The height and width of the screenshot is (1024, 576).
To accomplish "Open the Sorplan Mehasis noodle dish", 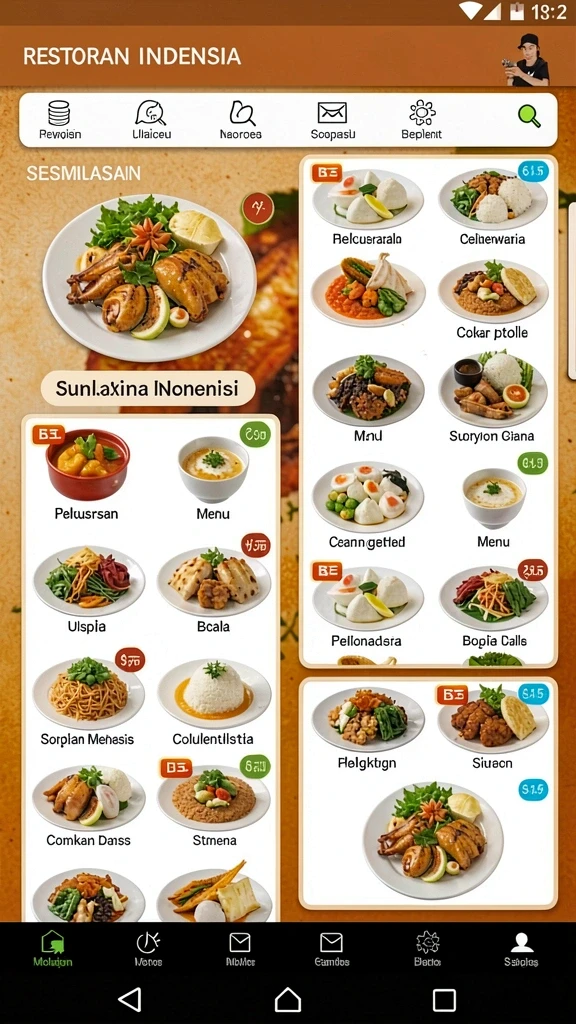I will (x=87, y=701).
